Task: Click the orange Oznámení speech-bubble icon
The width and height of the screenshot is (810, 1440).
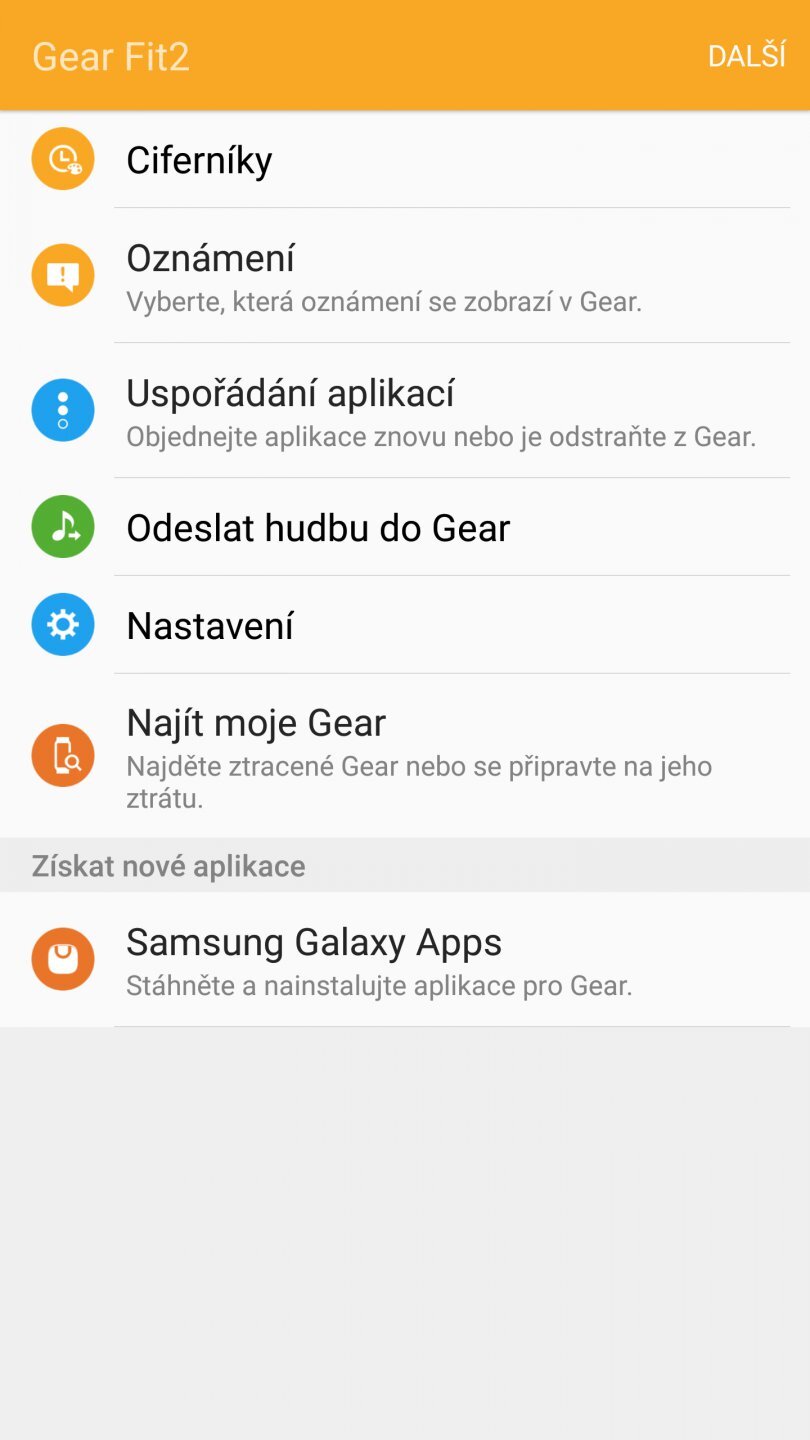Action: pyautogui.click(x=62, y=274)
